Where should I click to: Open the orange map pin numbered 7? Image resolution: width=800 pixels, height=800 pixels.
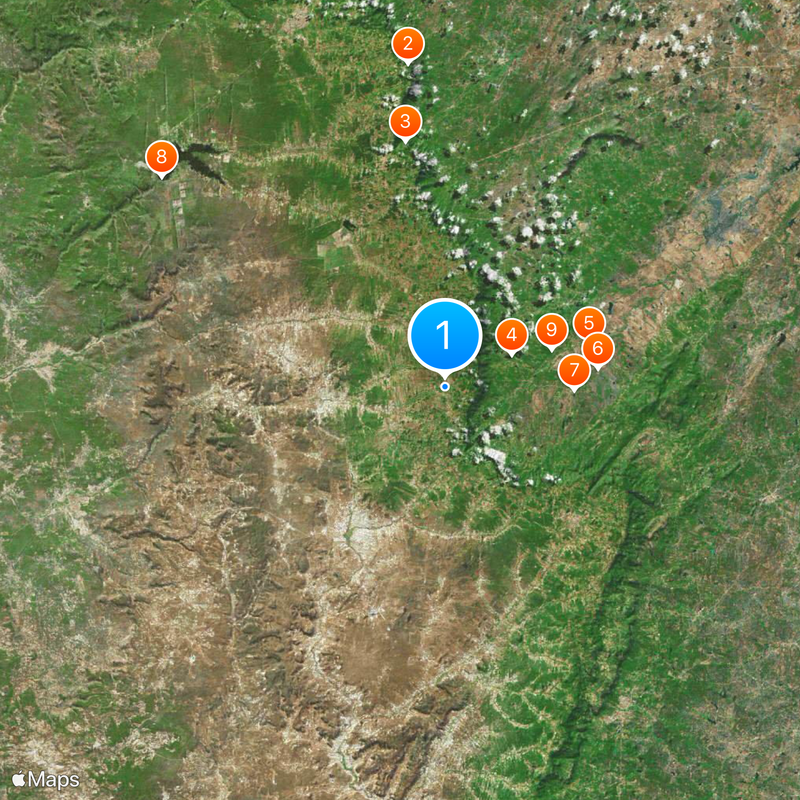(573, 370)
